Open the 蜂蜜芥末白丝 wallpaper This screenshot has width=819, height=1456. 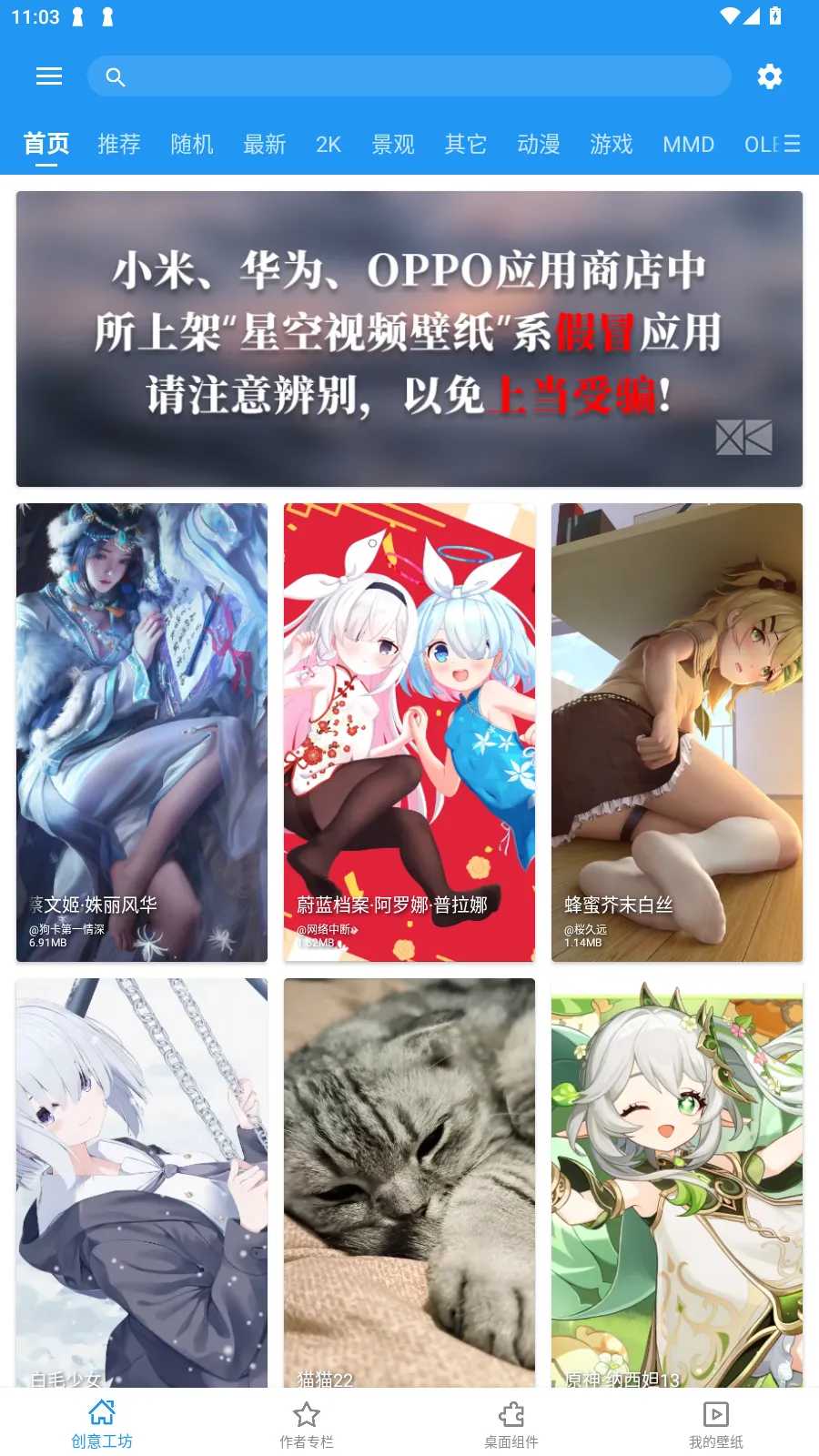point(677,733)
